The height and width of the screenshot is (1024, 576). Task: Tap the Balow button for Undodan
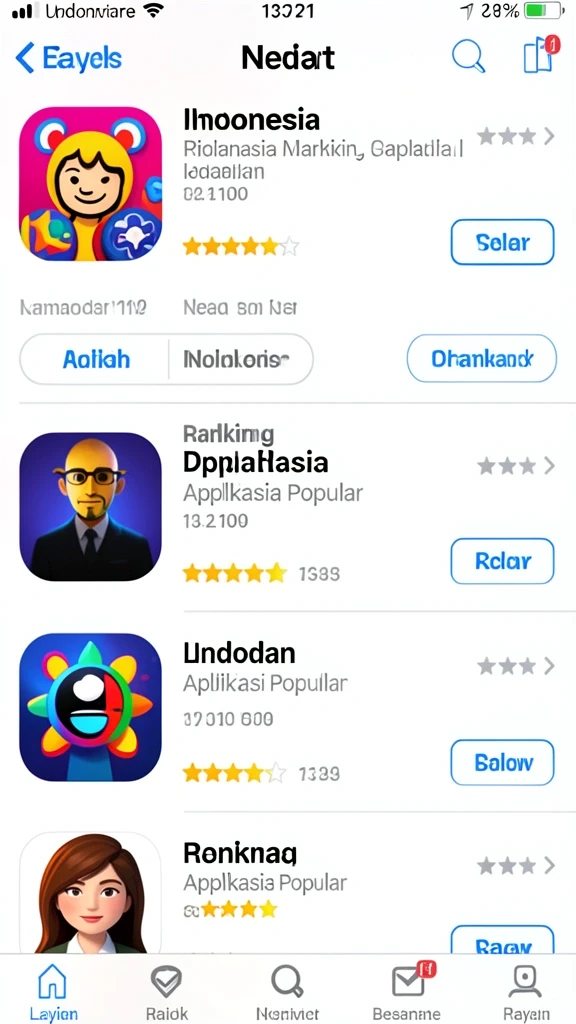(x=502, y=762)
